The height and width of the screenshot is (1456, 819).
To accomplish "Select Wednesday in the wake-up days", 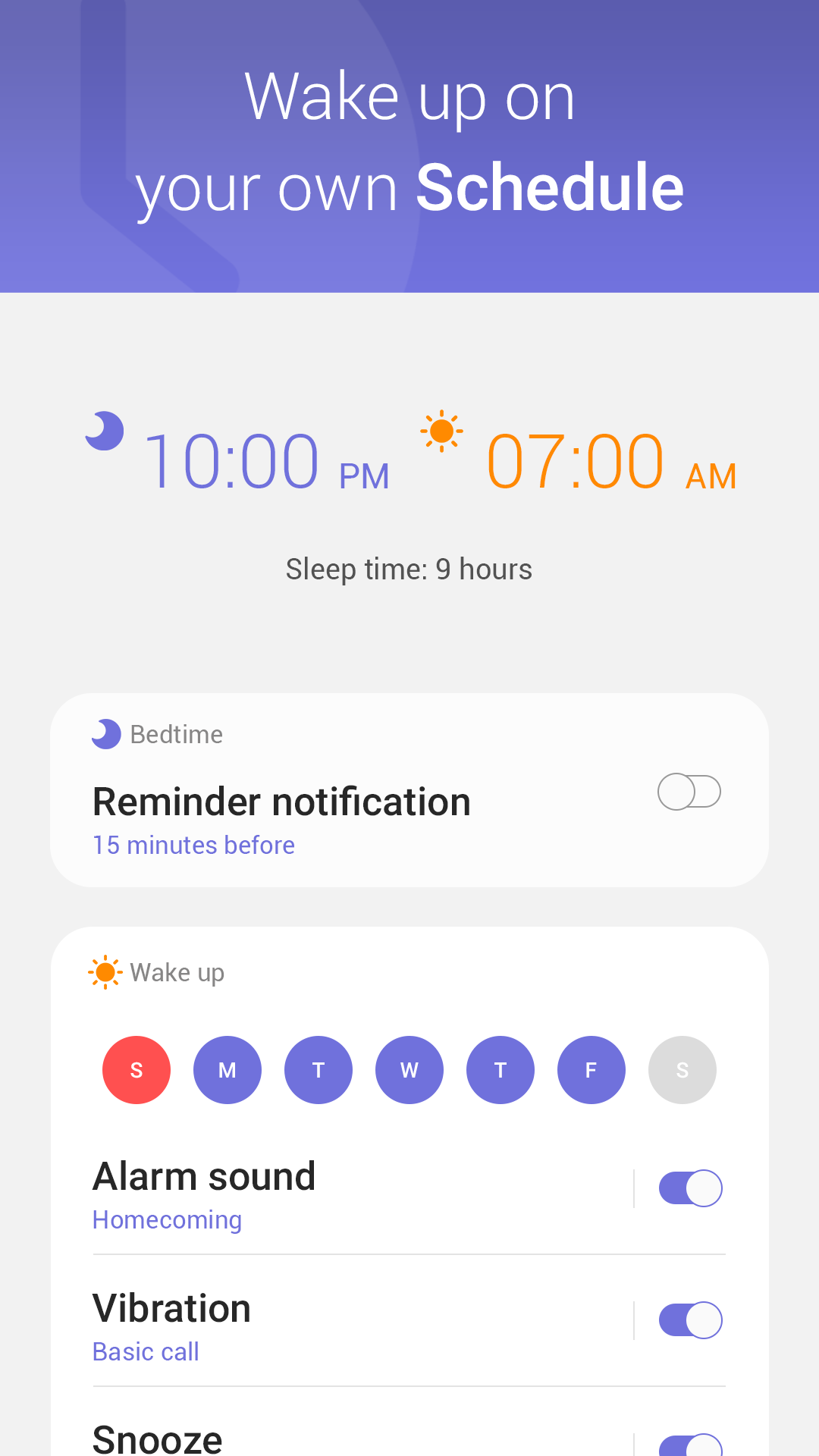I will click(x=409, y=1069).
